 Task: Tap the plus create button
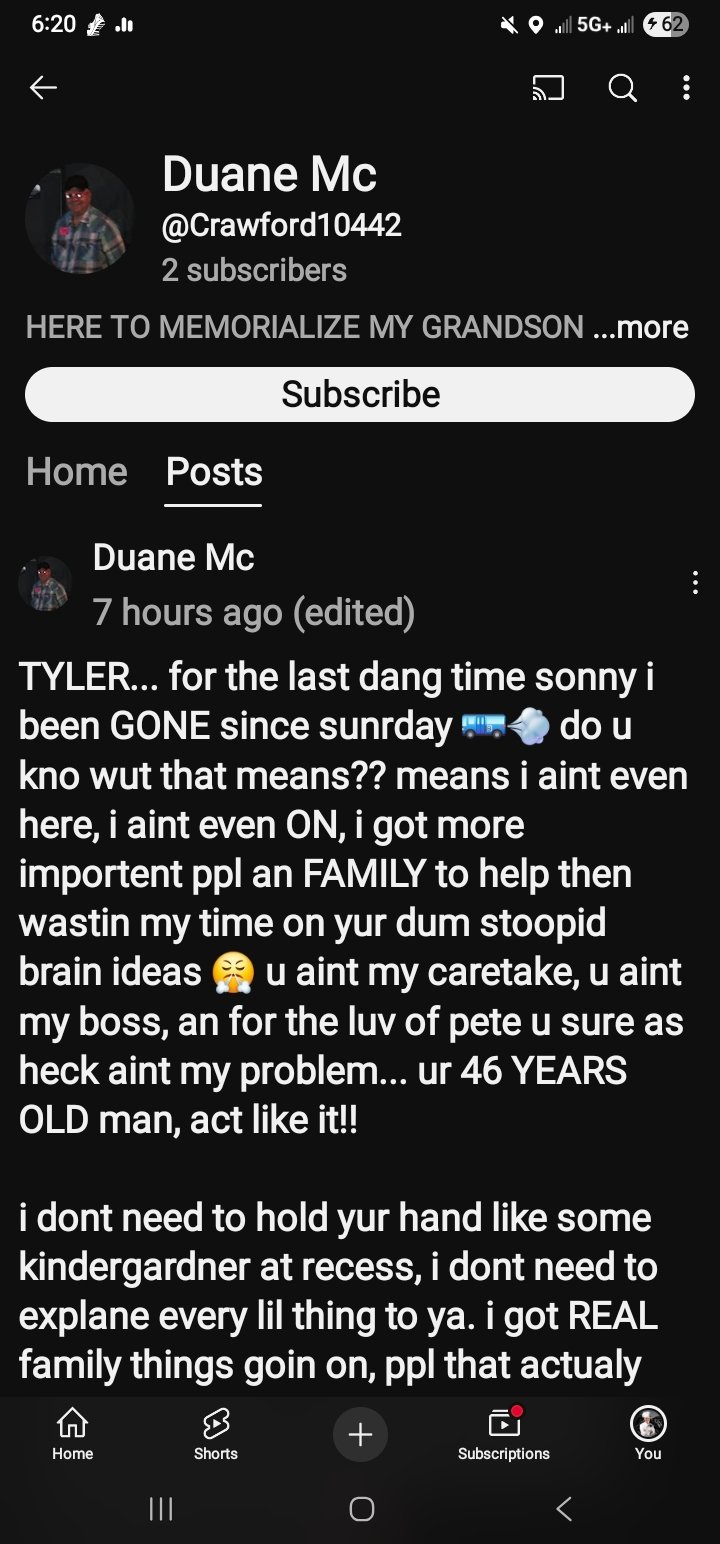click(x=360, y=1434)
